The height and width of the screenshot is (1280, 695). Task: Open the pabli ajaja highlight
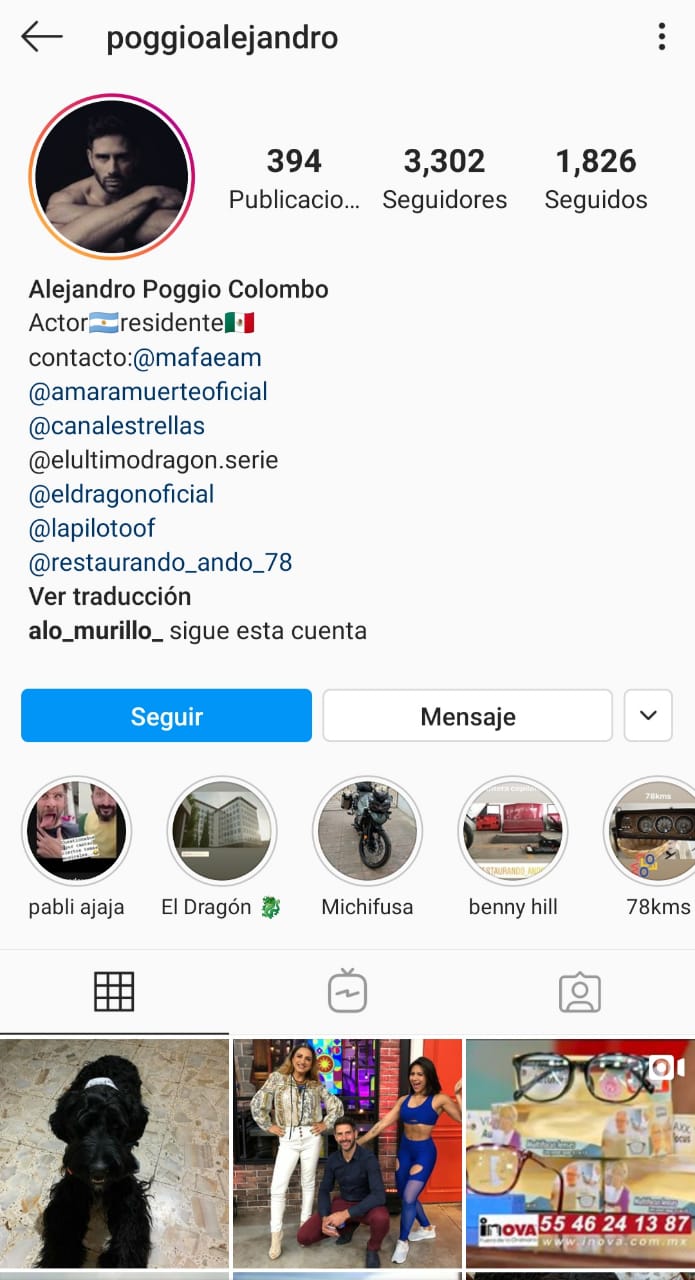coord(76,831)
